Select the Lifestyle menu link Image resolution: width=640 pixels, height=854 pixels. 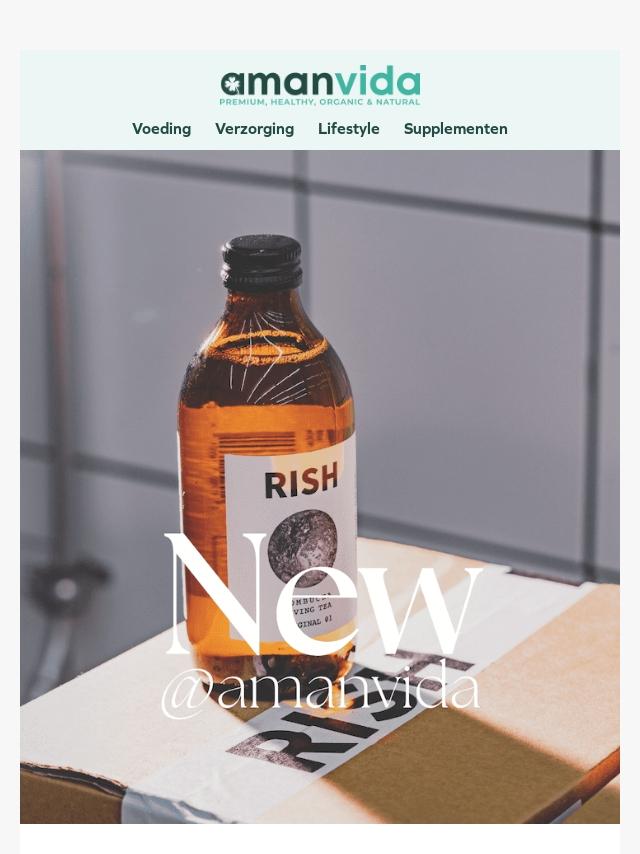348,129
